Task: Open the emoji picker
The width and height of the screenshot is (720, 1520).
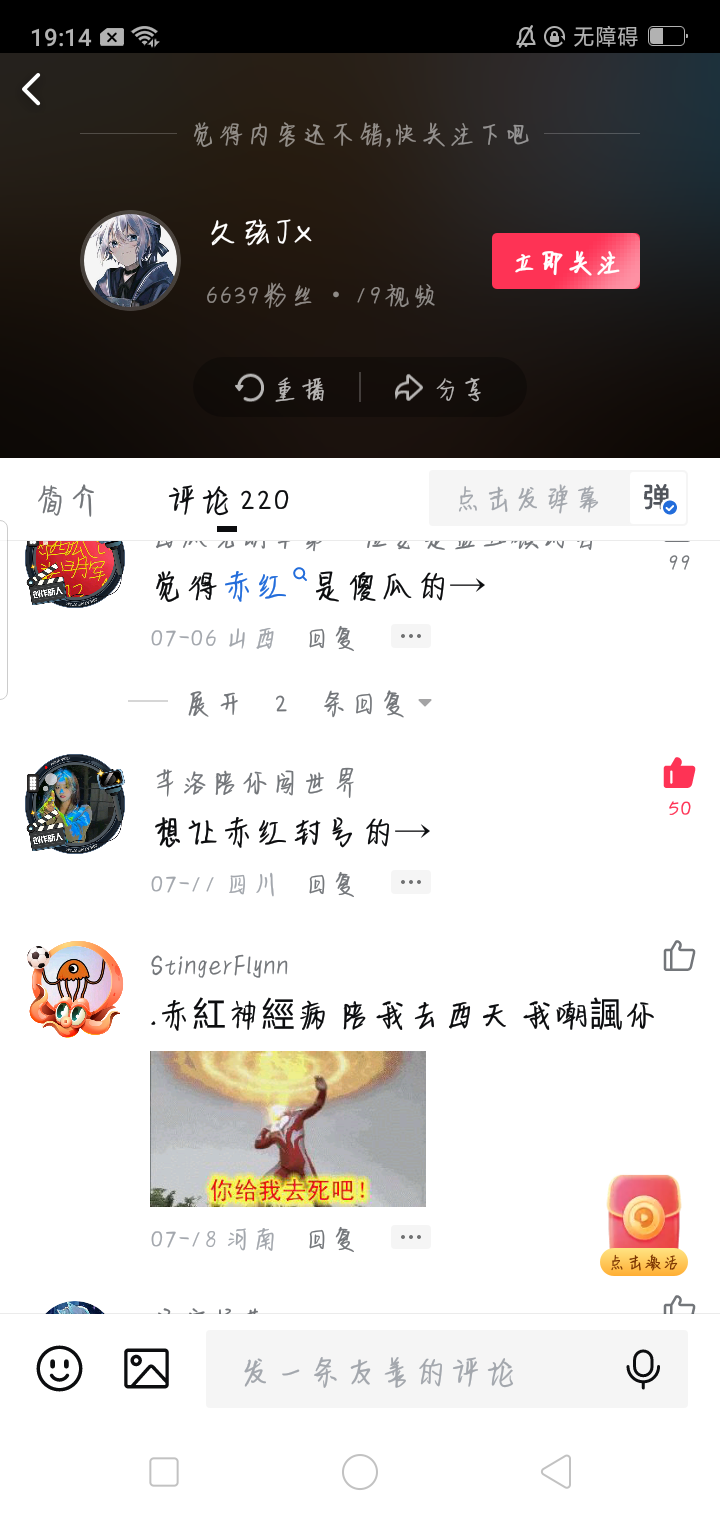Action: point(59,1368)
